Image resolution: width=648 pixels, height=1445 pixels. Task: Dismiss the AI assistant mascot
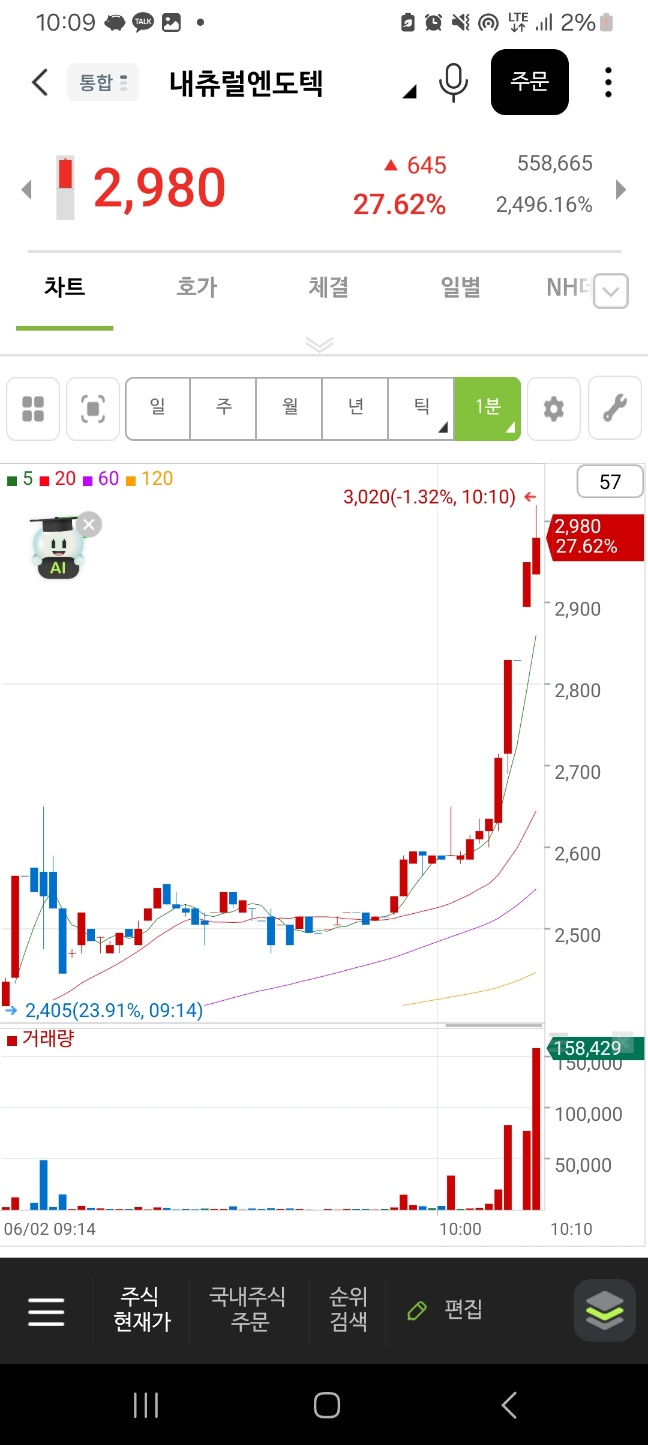(x=89, y=524)
